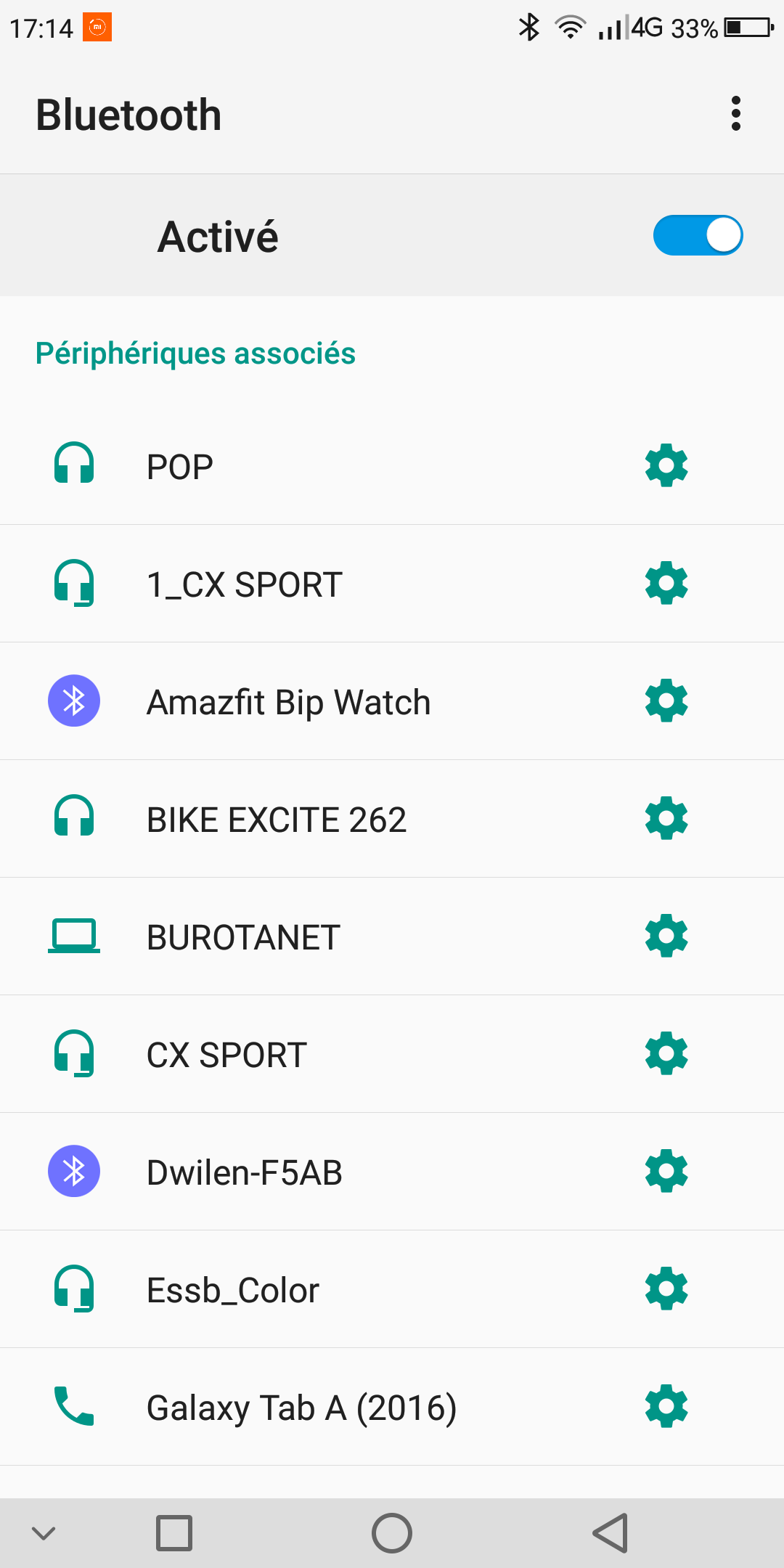Open the gear next to BIKE EXCITE 262

[x=666, y=819]
